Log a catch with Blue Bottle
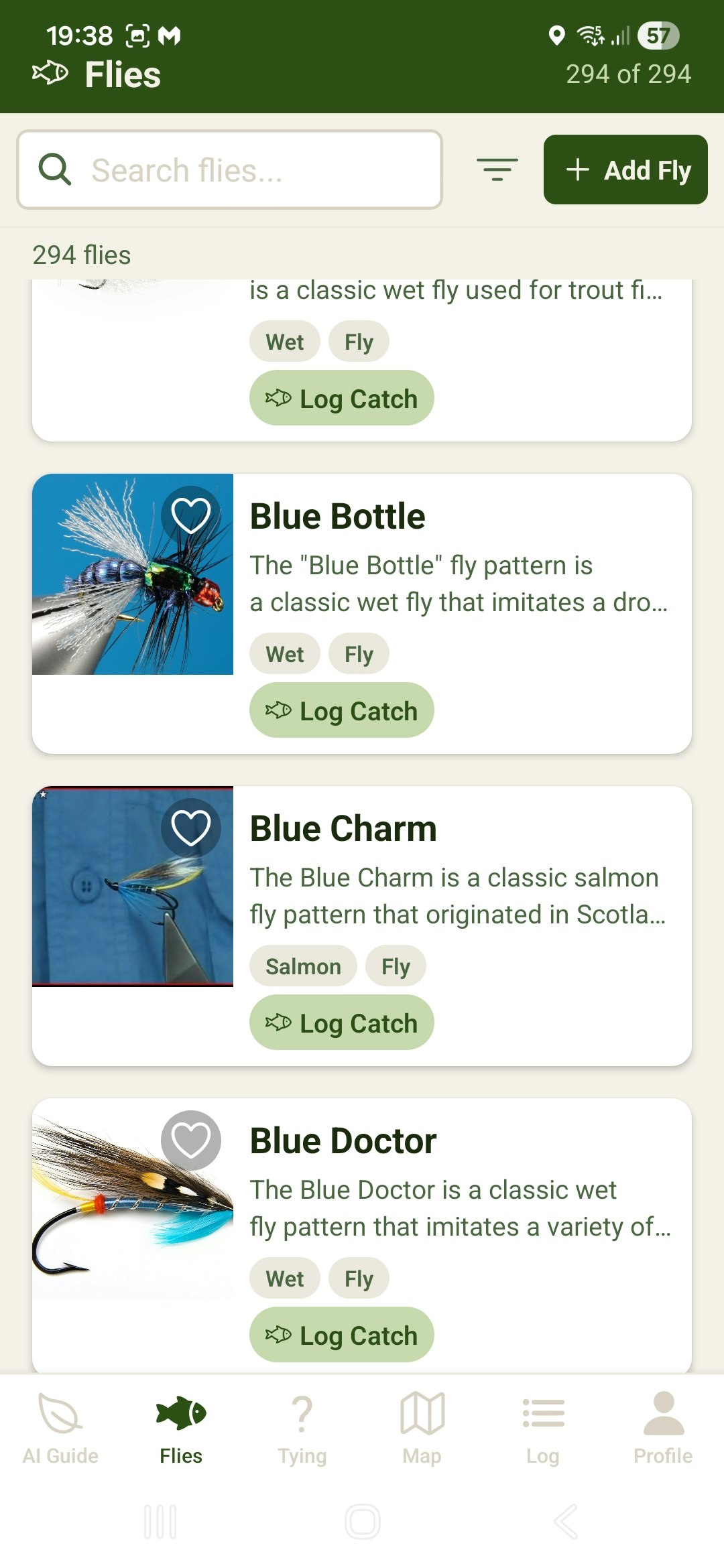The image size is (724, 1568). (x=341, y=710)
